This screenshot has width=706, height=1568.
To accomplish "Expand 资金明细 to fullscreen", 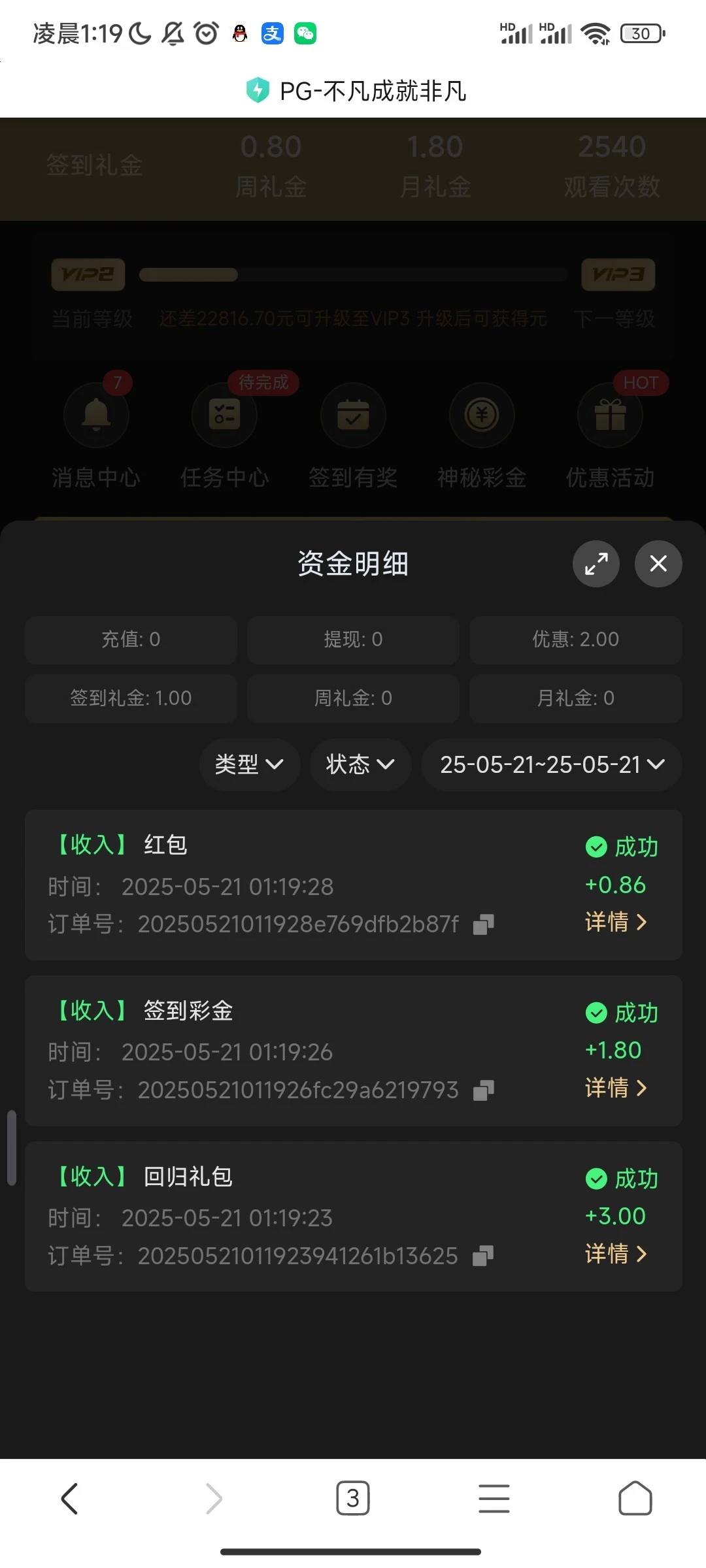I will tap(596, 564).
